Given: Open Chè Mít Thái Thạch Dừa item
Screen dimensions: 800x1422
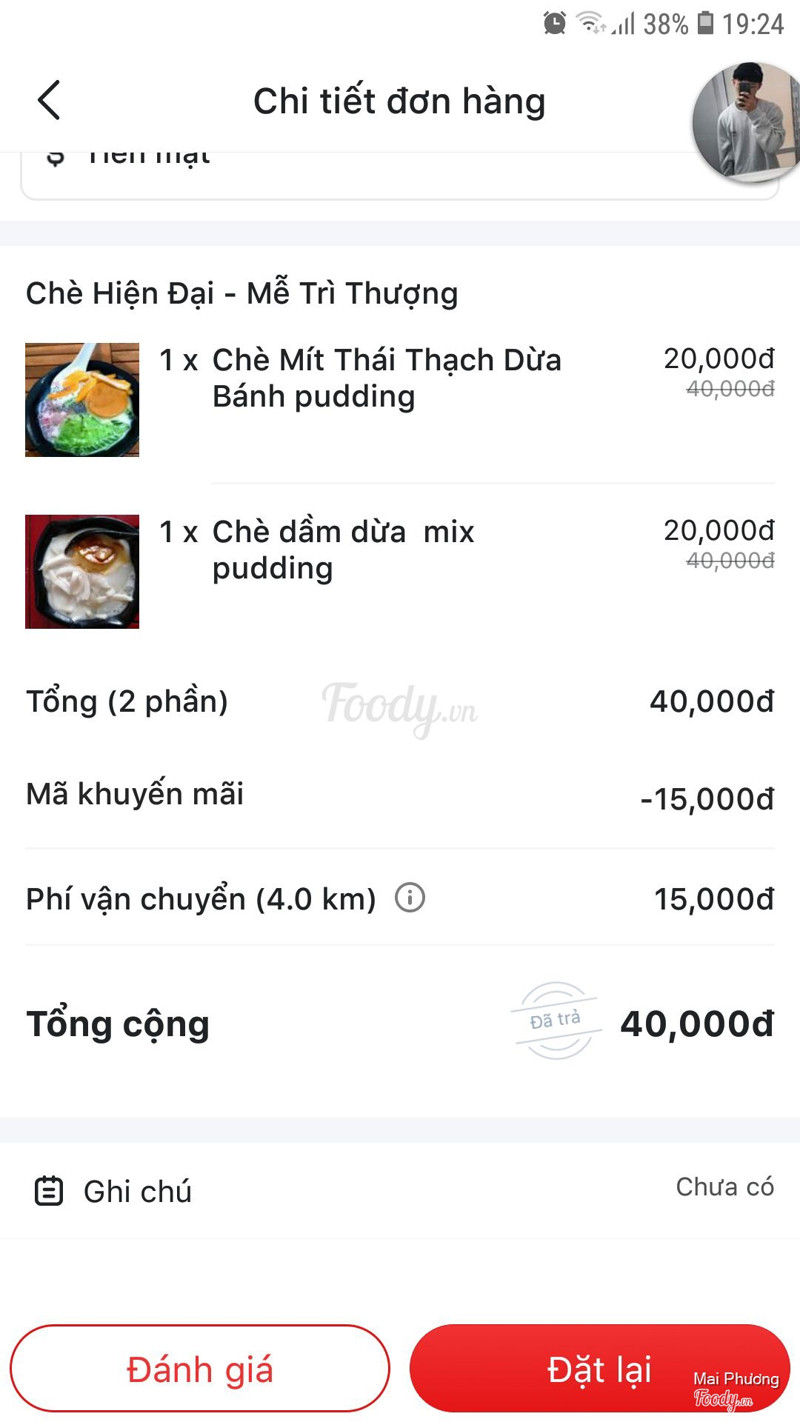Looking at the screenshot, I should point(386,378).
